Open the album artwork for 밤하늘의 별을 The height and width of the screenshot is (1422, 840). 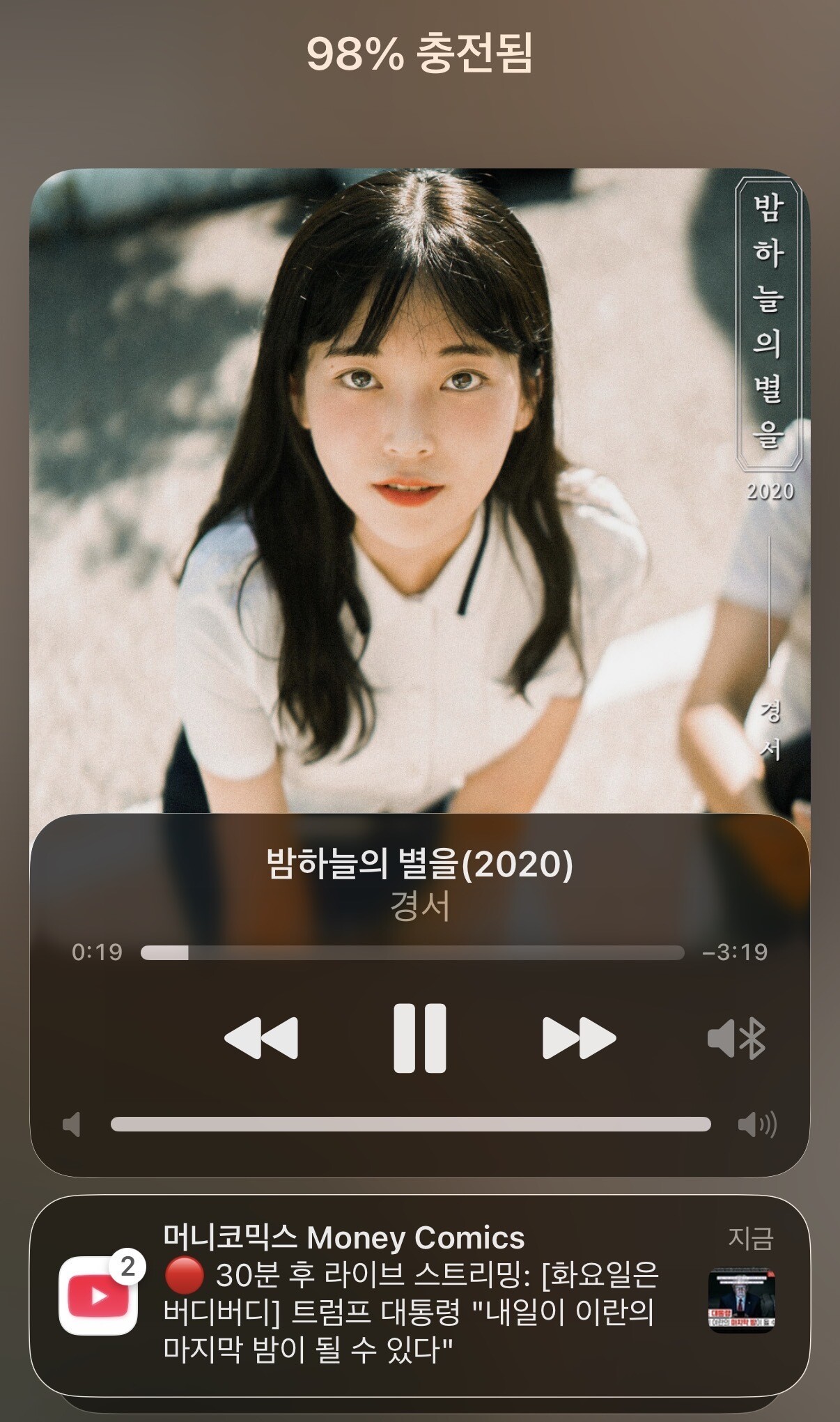pyautogui.click(x=419, y=491)
